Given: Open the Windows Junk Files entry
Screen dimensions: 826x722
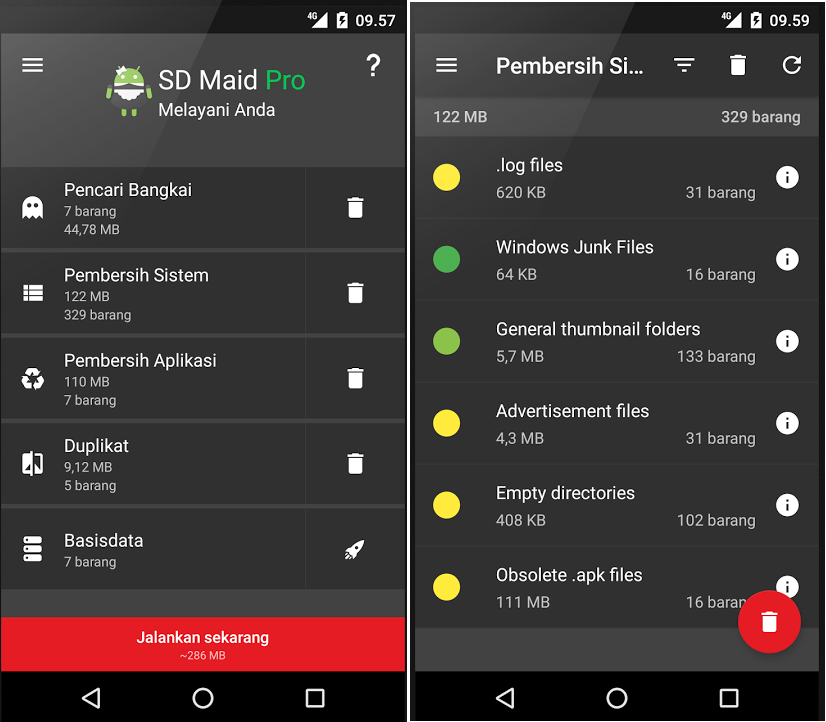Looking at the screenshot, I should click(590, 260).
